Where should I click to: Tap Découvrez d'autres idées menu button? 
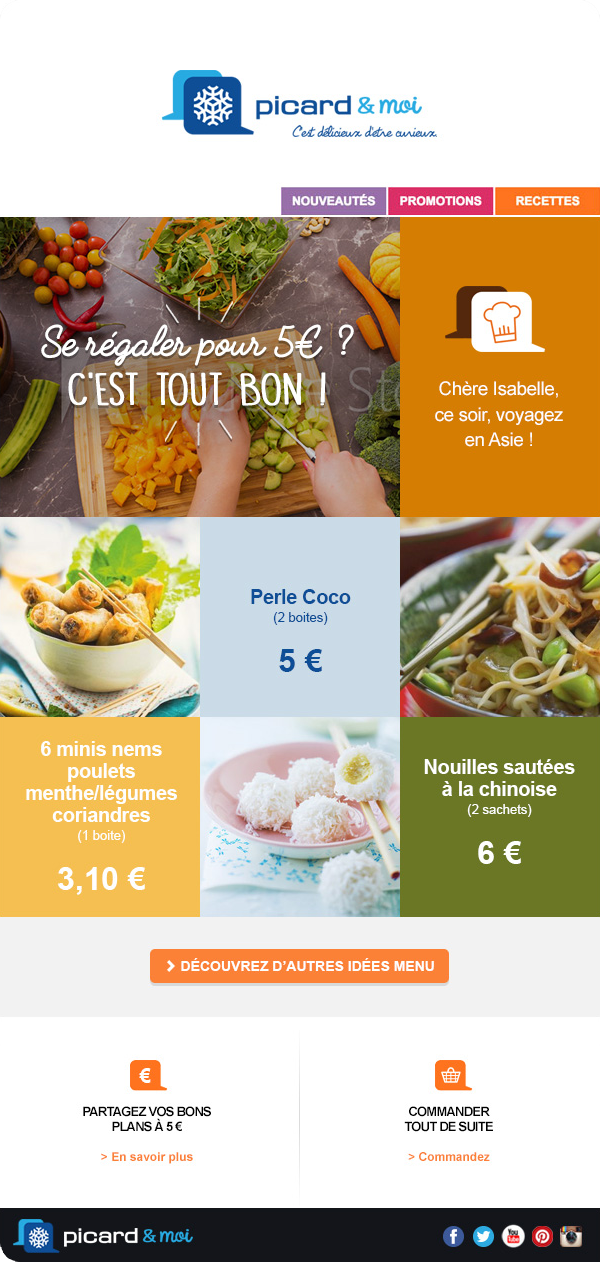(299, 966)
